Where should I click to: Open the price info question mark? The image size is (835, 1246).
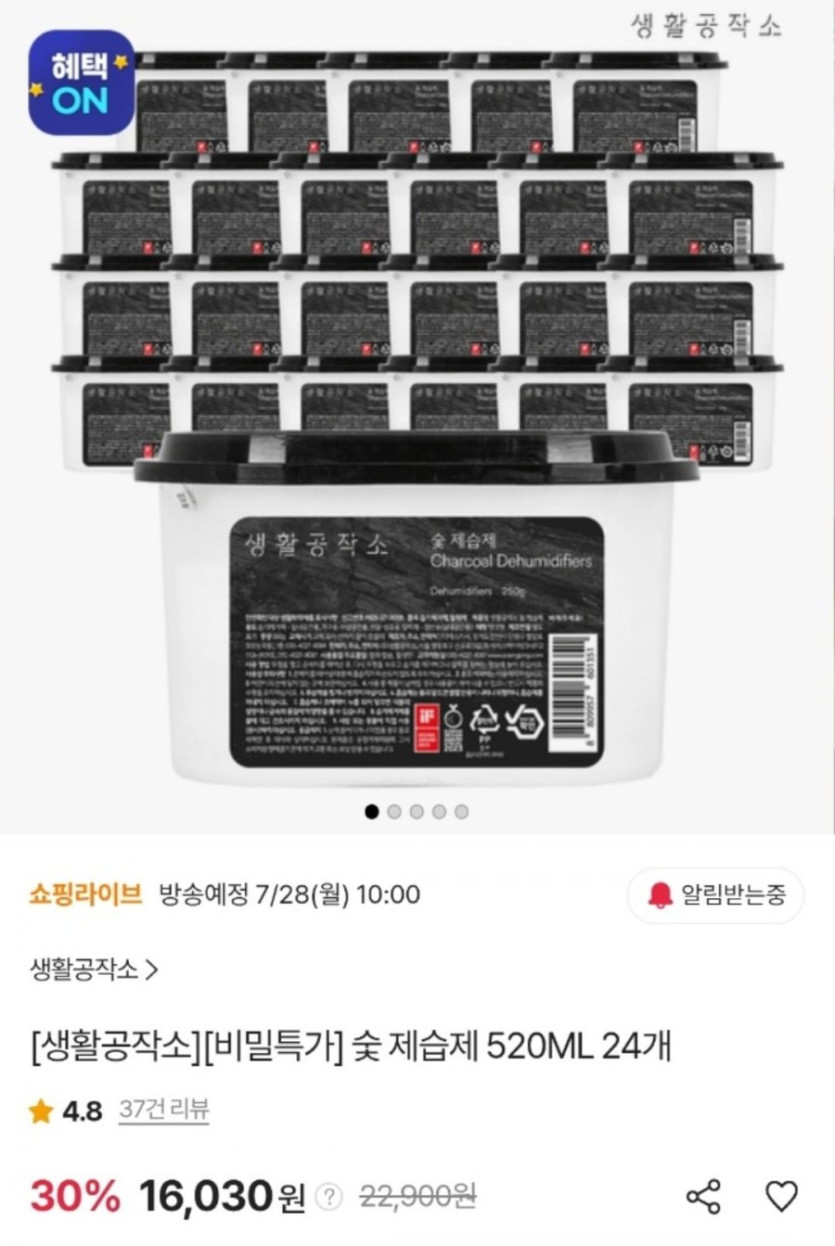tap(327, 1197)
